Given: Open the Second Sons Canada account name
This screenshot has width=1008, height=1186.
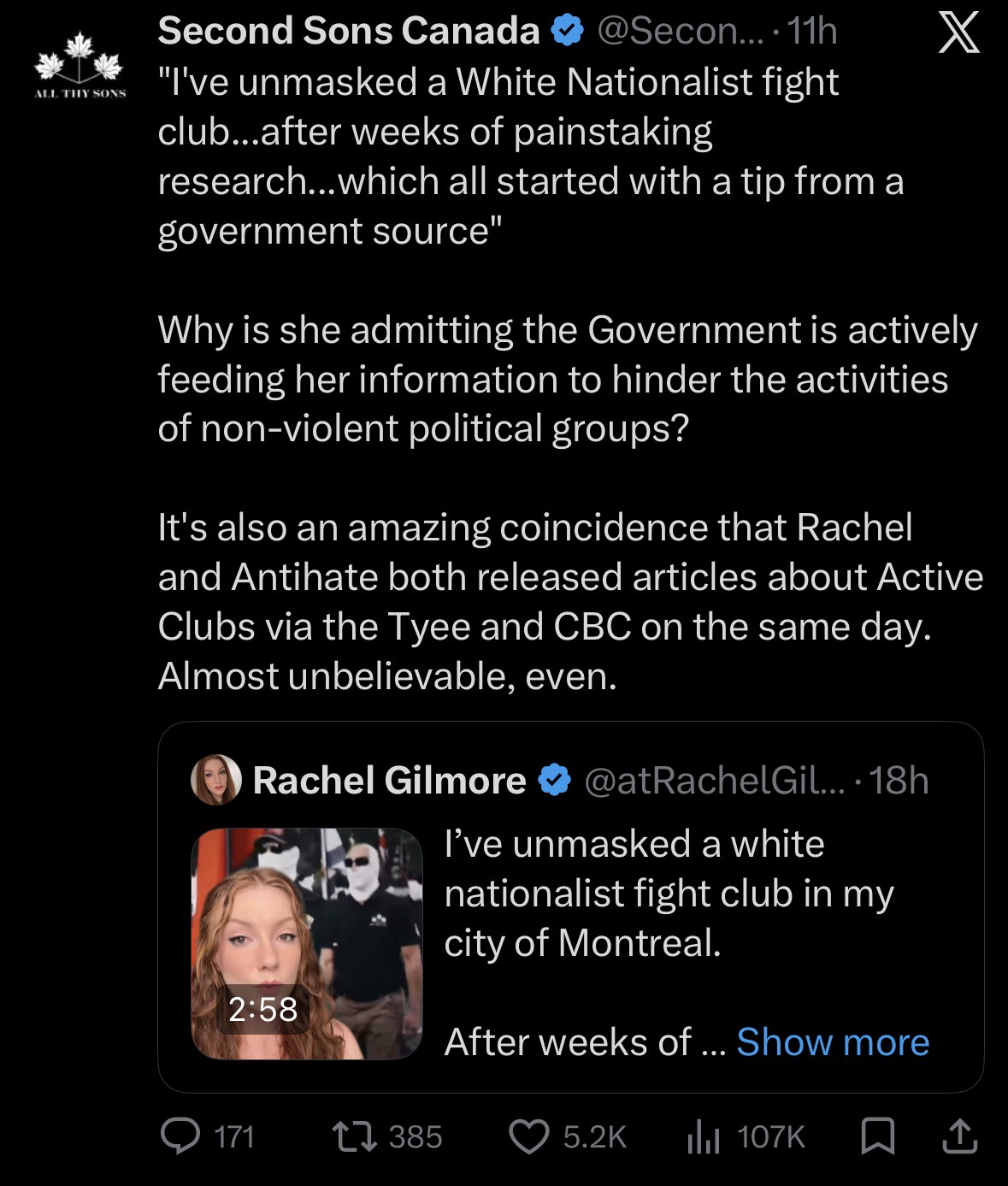Looking at the screenshot, I should (348, 32).
